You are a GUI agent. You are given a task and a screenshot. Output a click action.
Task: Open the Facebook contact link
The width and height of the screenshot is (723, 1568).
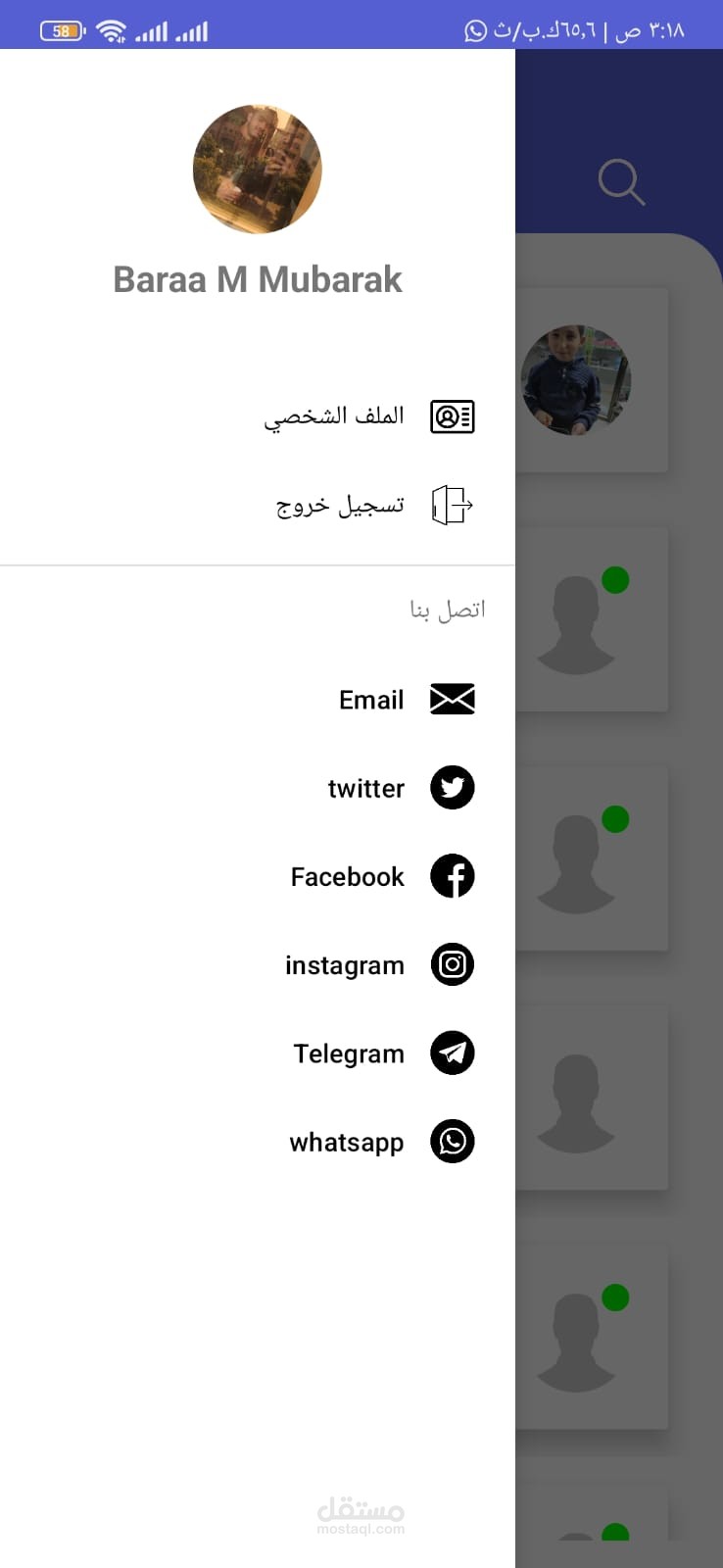(258, 876)
